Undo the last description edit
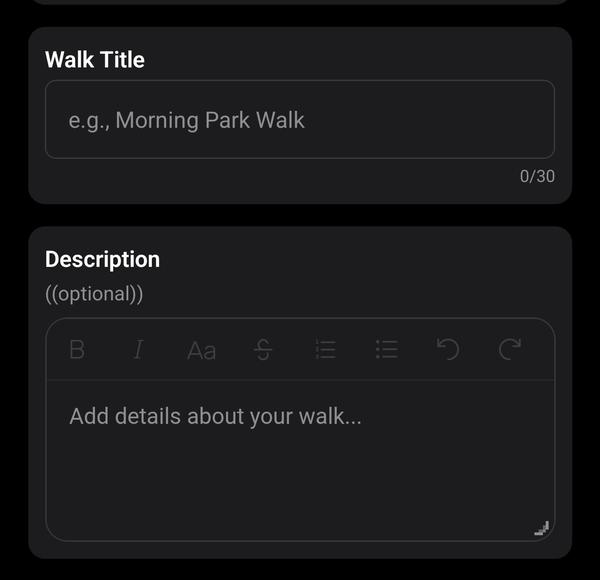The height and width of the screenshot is (580, 600). point(448,350)
